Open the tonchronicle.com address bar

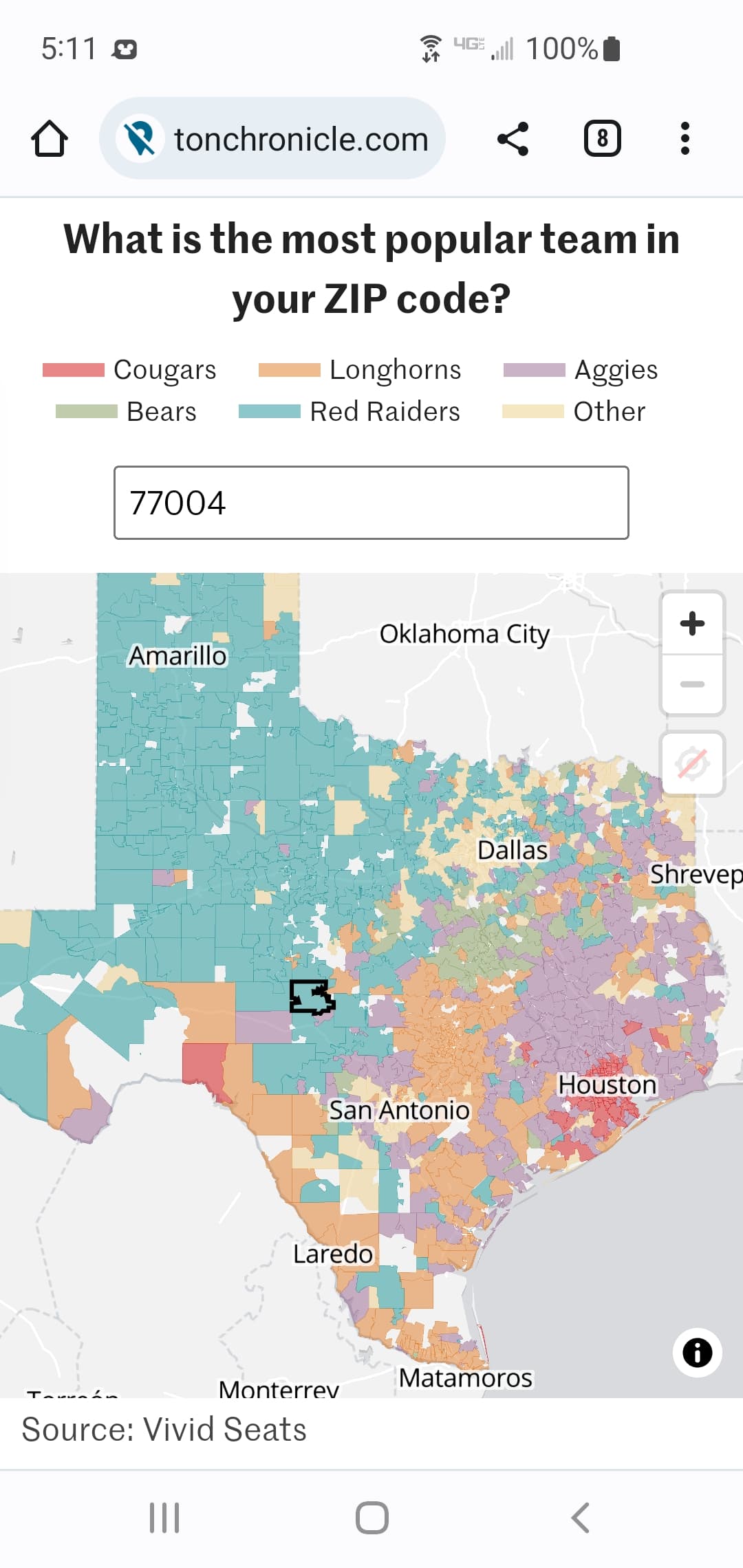point(272,138)
